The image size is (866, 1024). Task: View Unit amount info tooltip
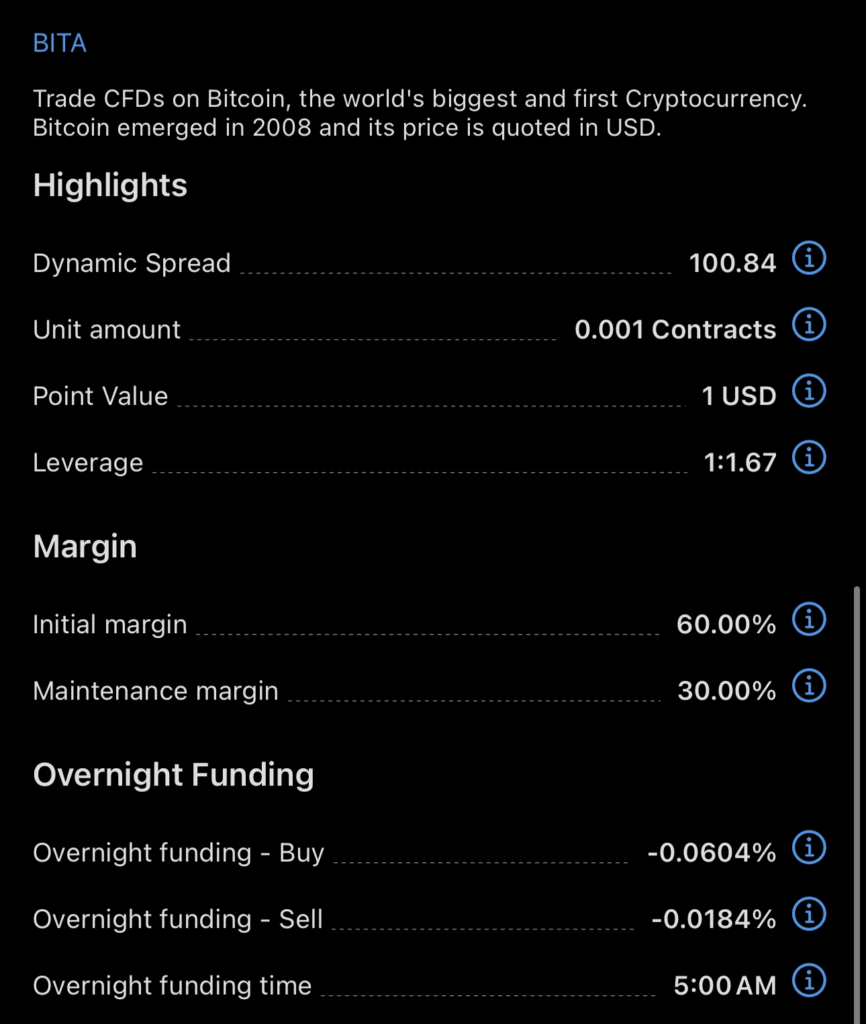tap(809, 325)
